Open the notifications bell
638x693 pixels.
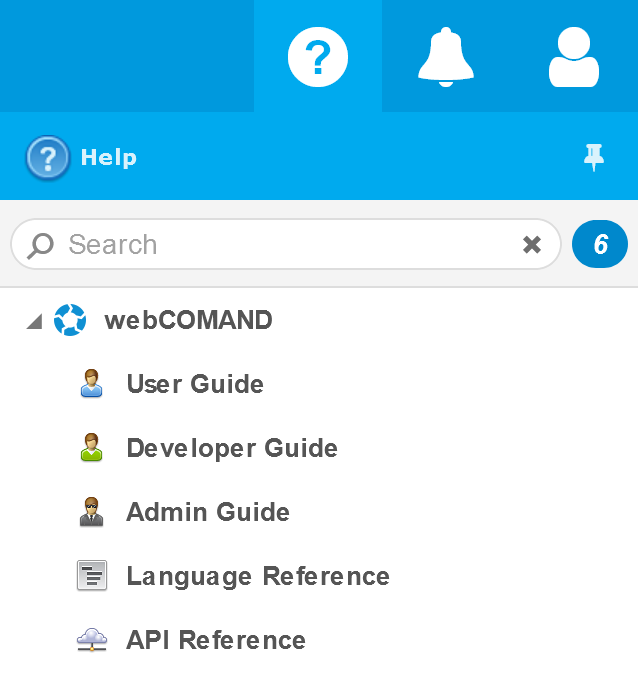[x=446, y=56]
